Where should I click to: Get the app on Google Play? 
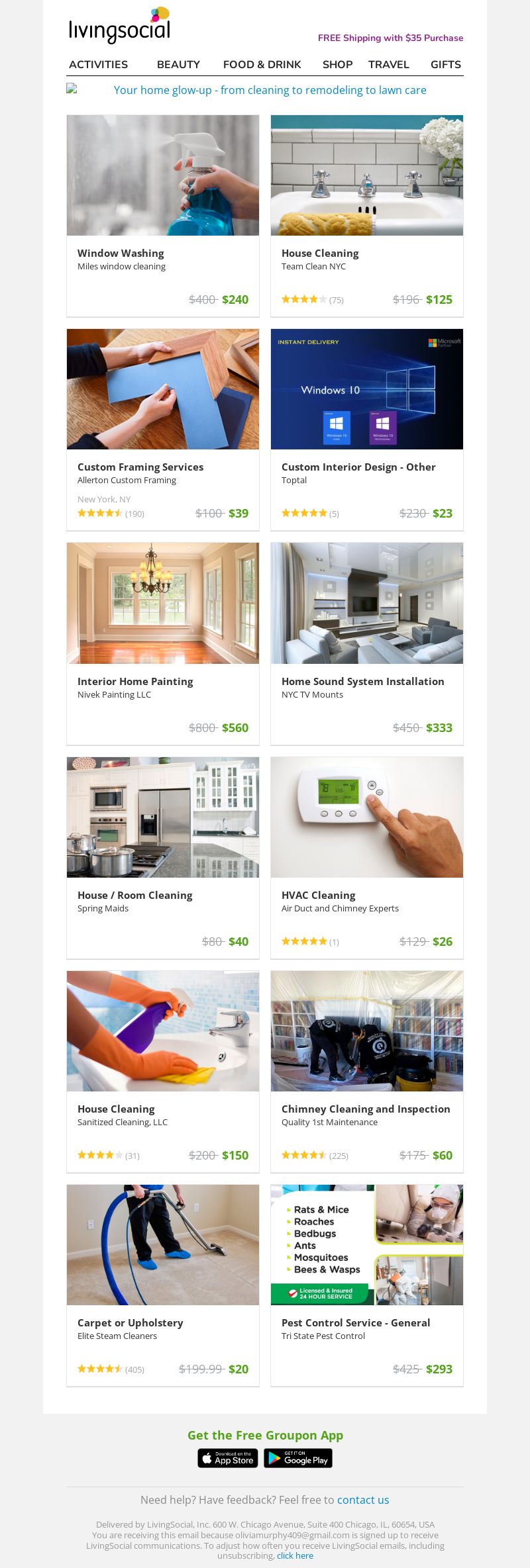298,1458
